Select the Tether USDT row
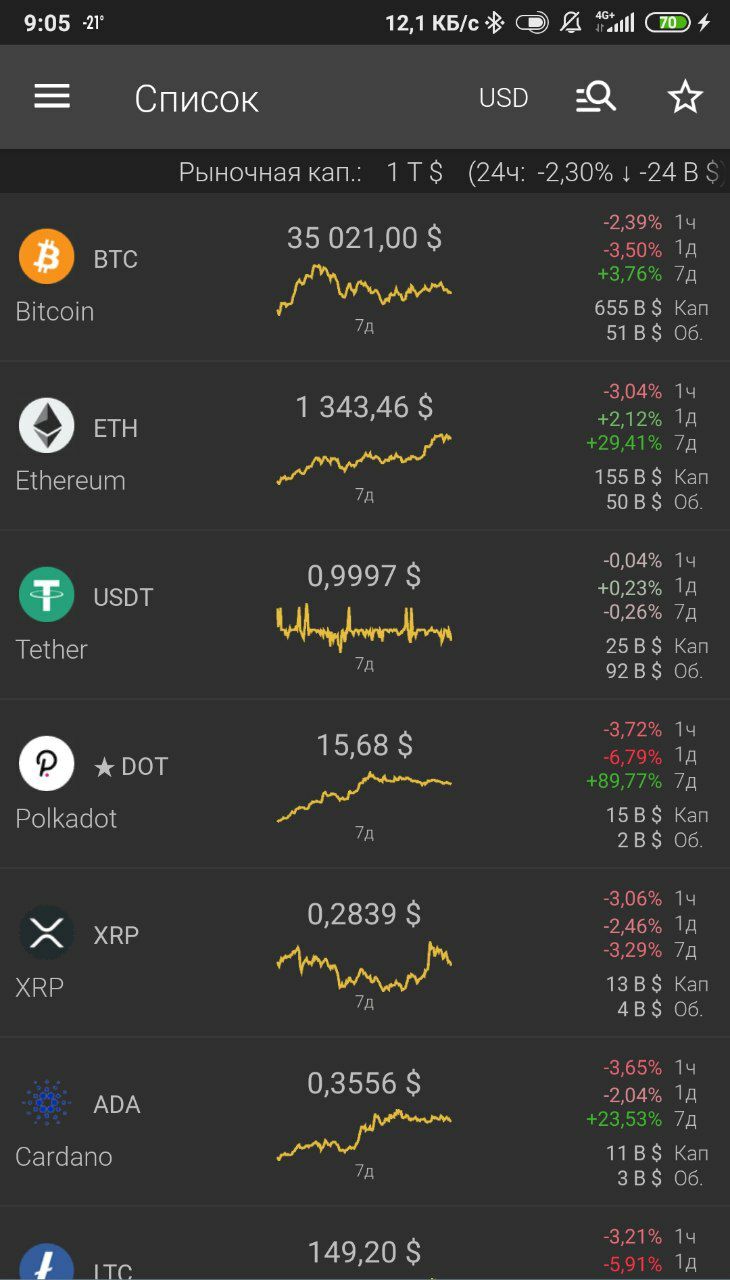This screenshot has width=730, height=1280. pos(365,615)
